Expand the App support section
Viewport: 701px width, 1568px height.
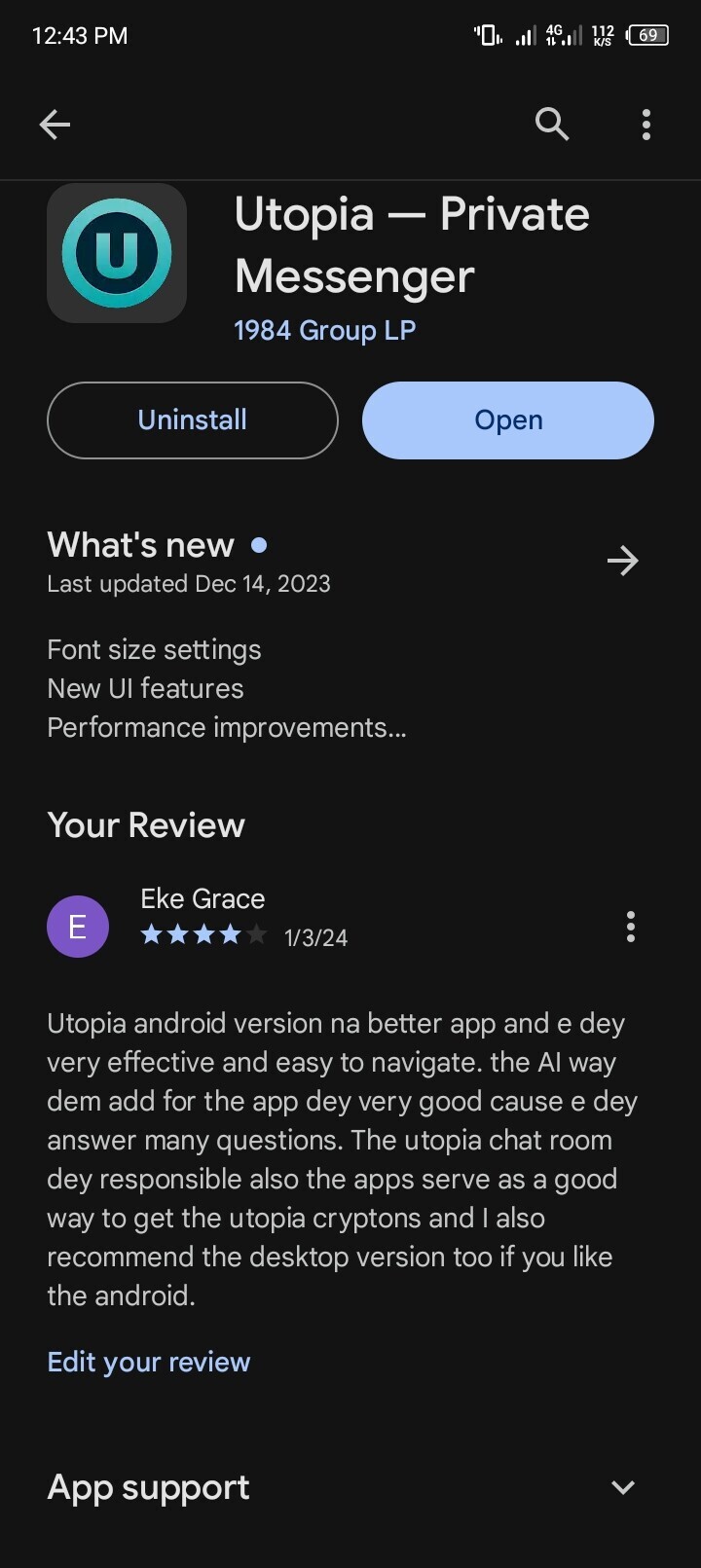pos(623,1487)
